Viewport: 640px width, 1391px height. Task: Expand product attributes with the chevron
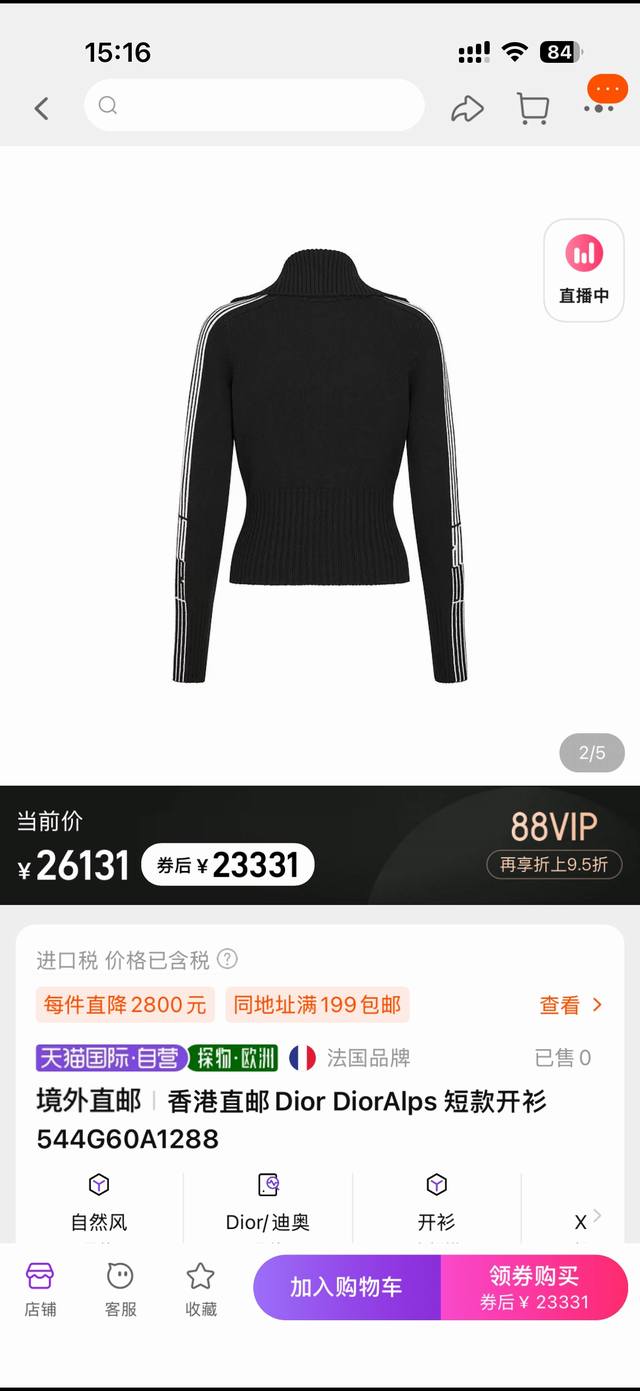click(x=597, y=1215)
